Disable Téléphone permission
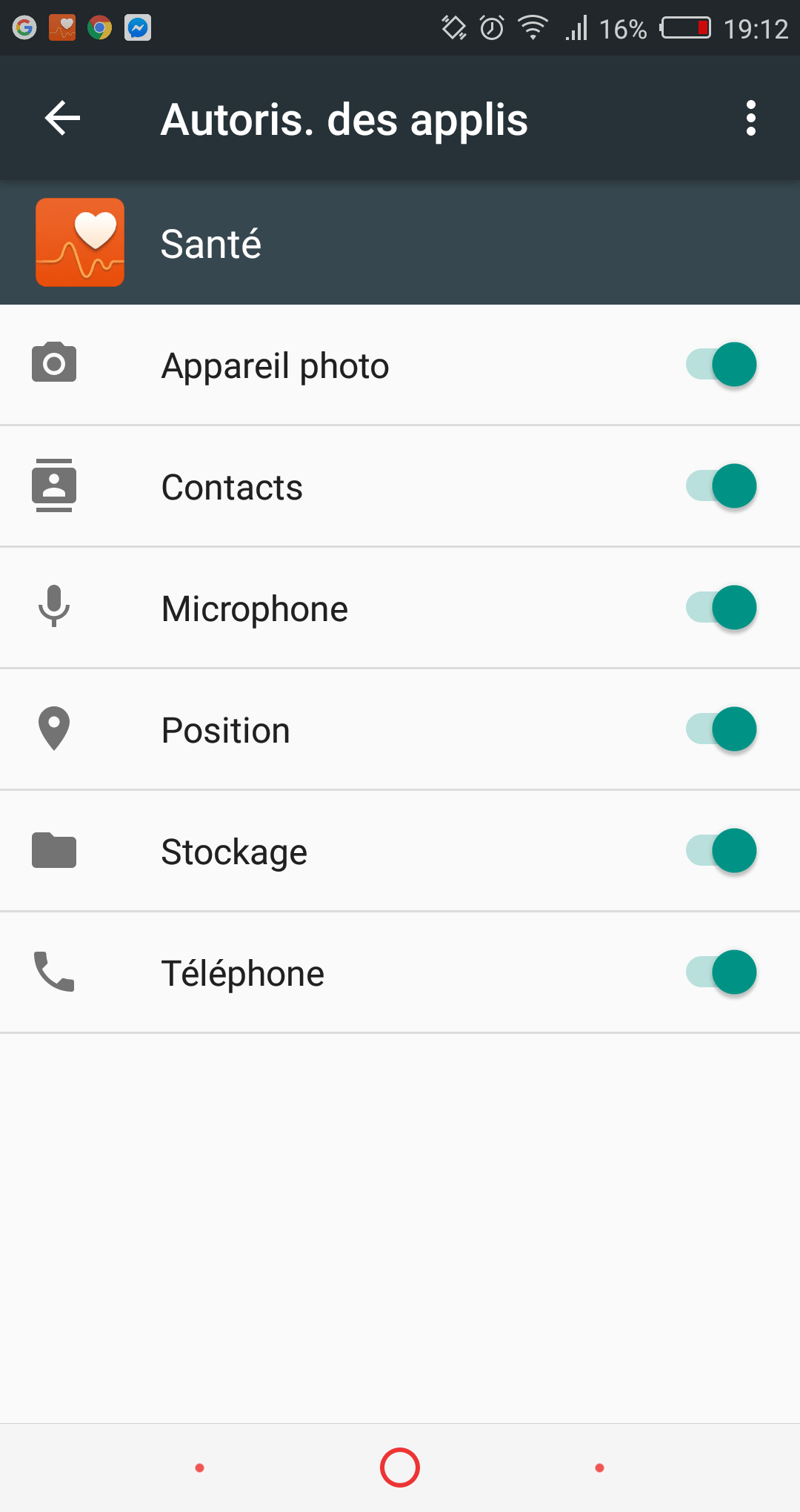 (x=721, y=972)
